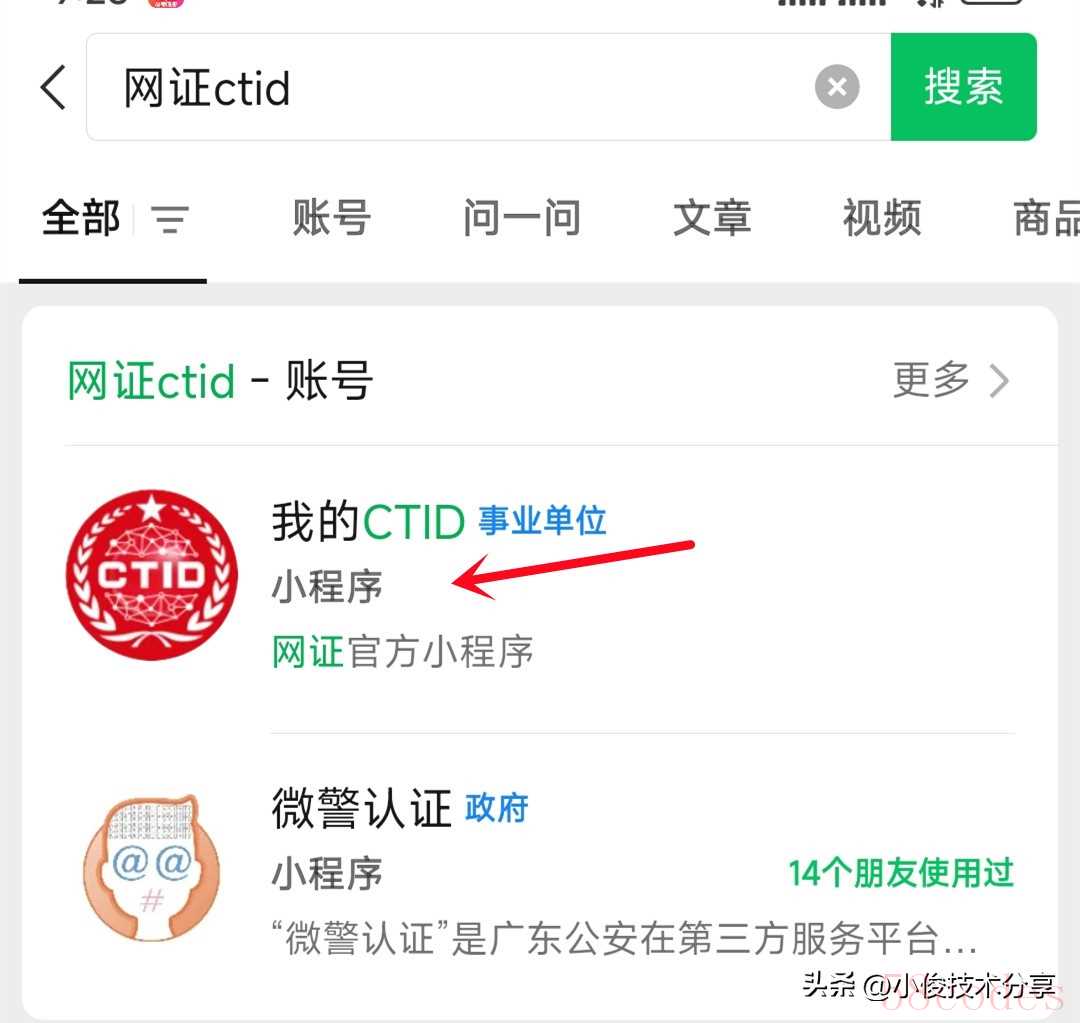Viewport: 1080px width, 1023px height.
Task: Switch to the 视频 tab
Action: click(881, 218)
